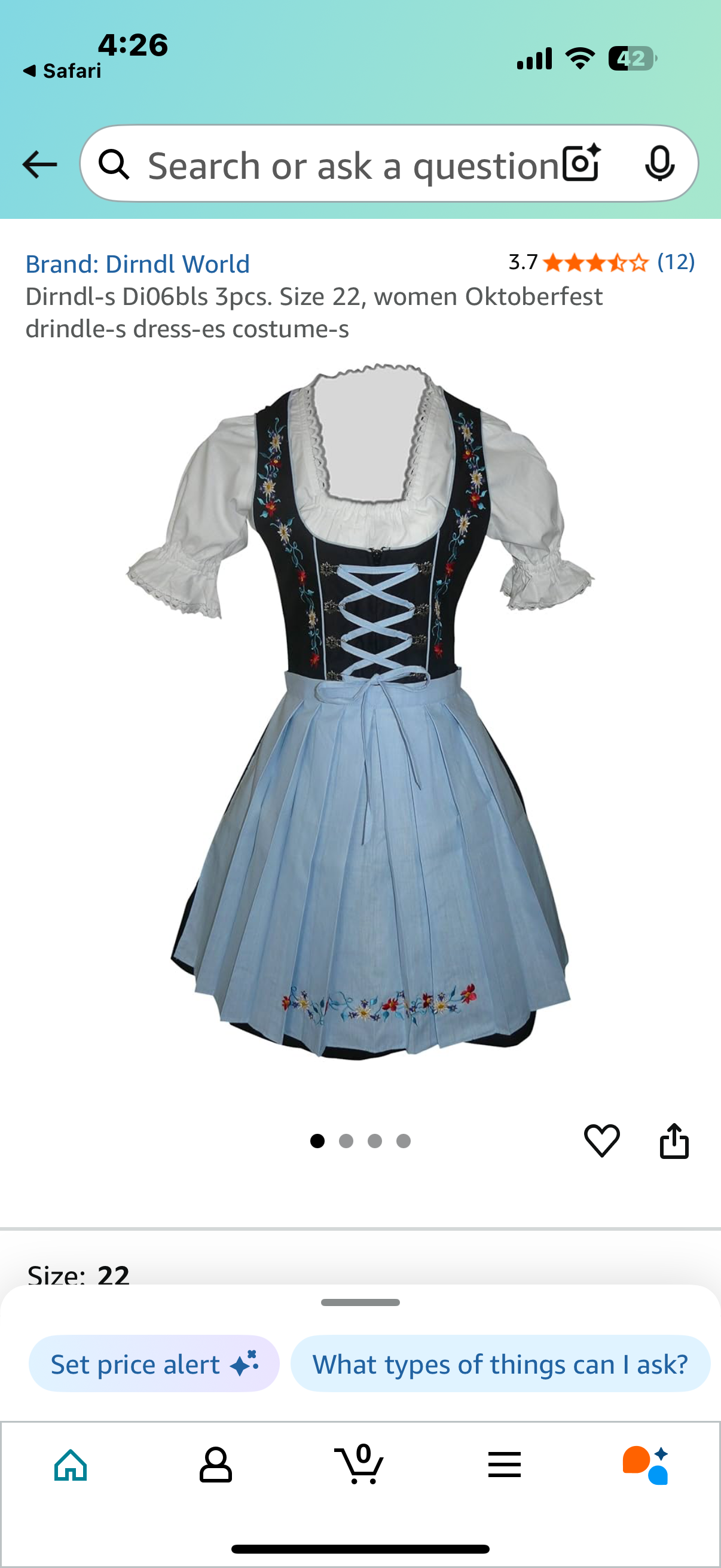The height and width of the screenshot is (1568, 721).
Task: Return to Safari via the back link
Action: pos(62,71)
